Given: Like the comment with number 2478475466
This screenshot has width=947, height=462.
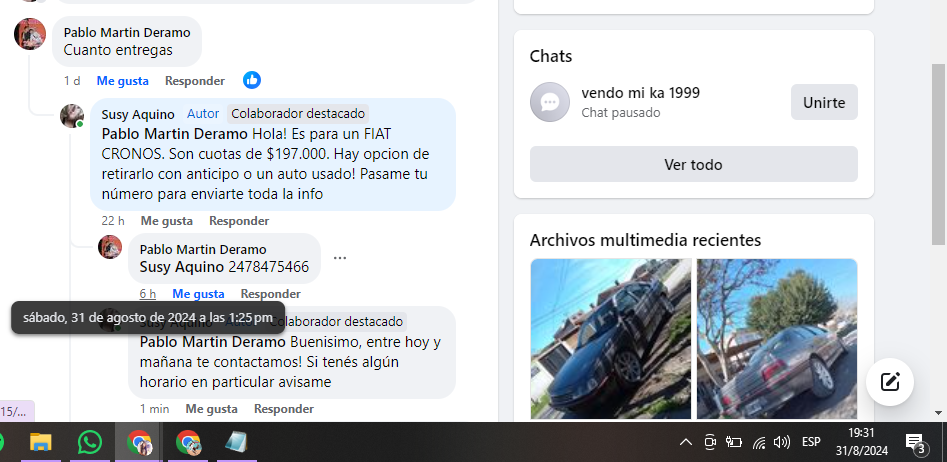Looking at the screenshot, I should tap(198, 293).
